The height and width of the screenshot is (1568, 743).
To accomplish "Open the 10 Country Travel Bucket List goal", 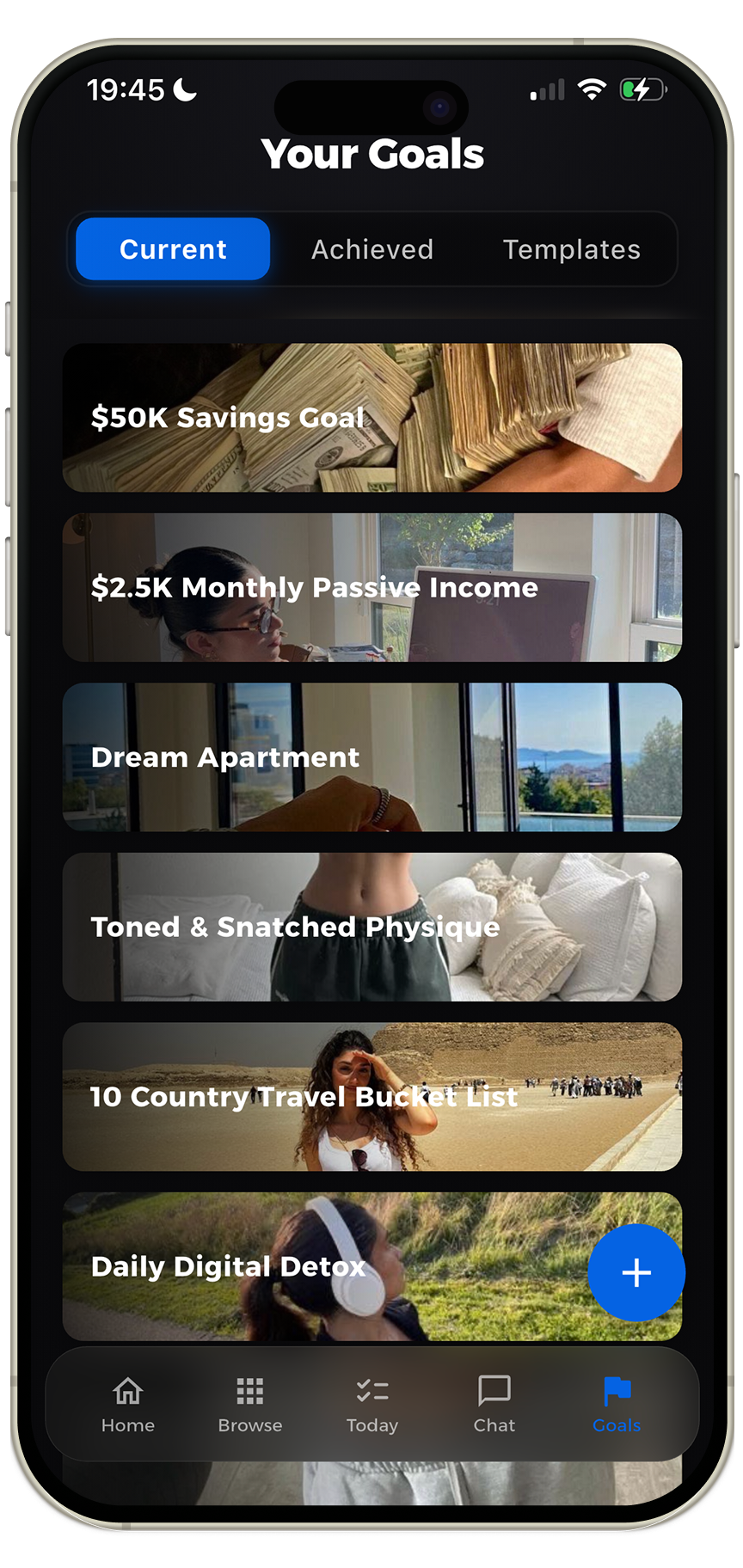I will [371, 1096].
